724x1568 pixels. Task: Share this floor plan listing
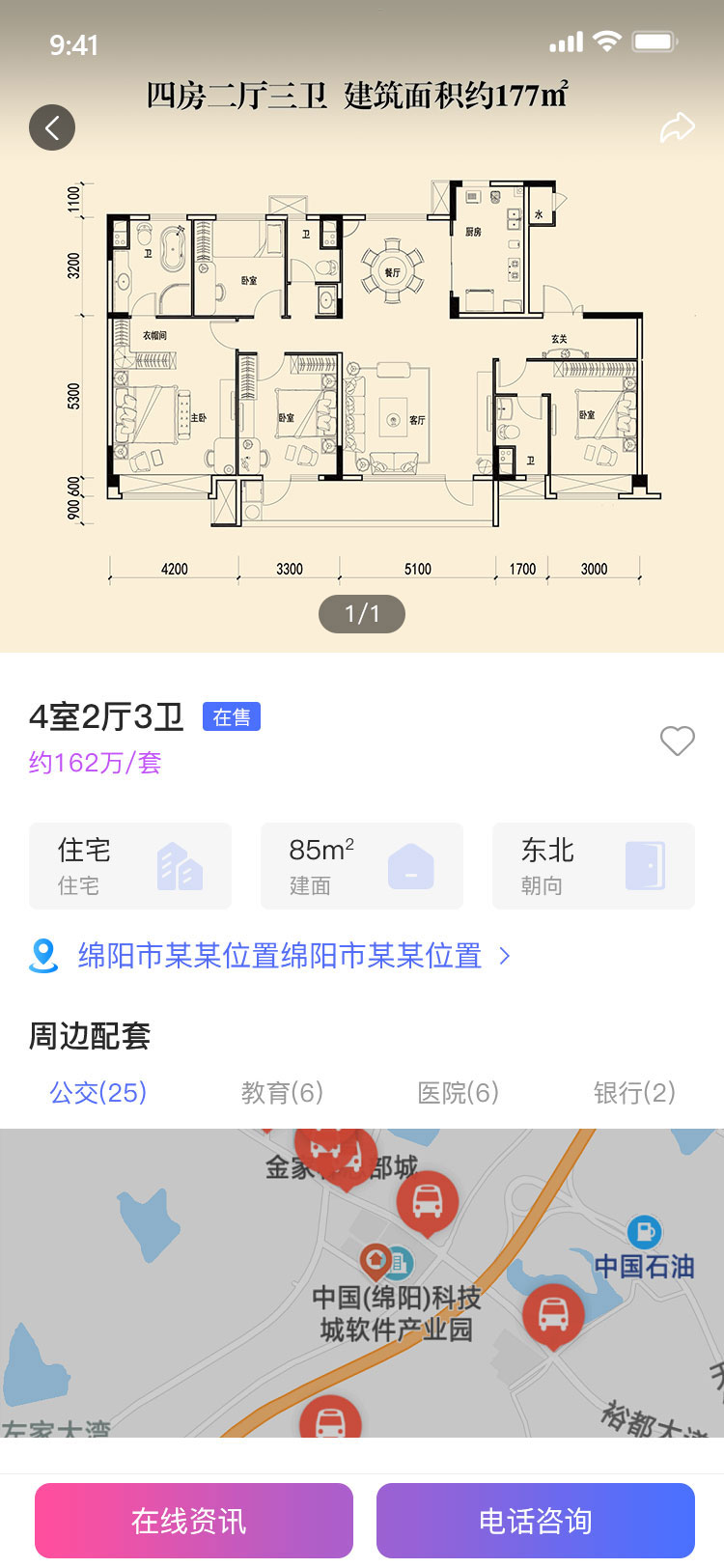click(677, 127)
